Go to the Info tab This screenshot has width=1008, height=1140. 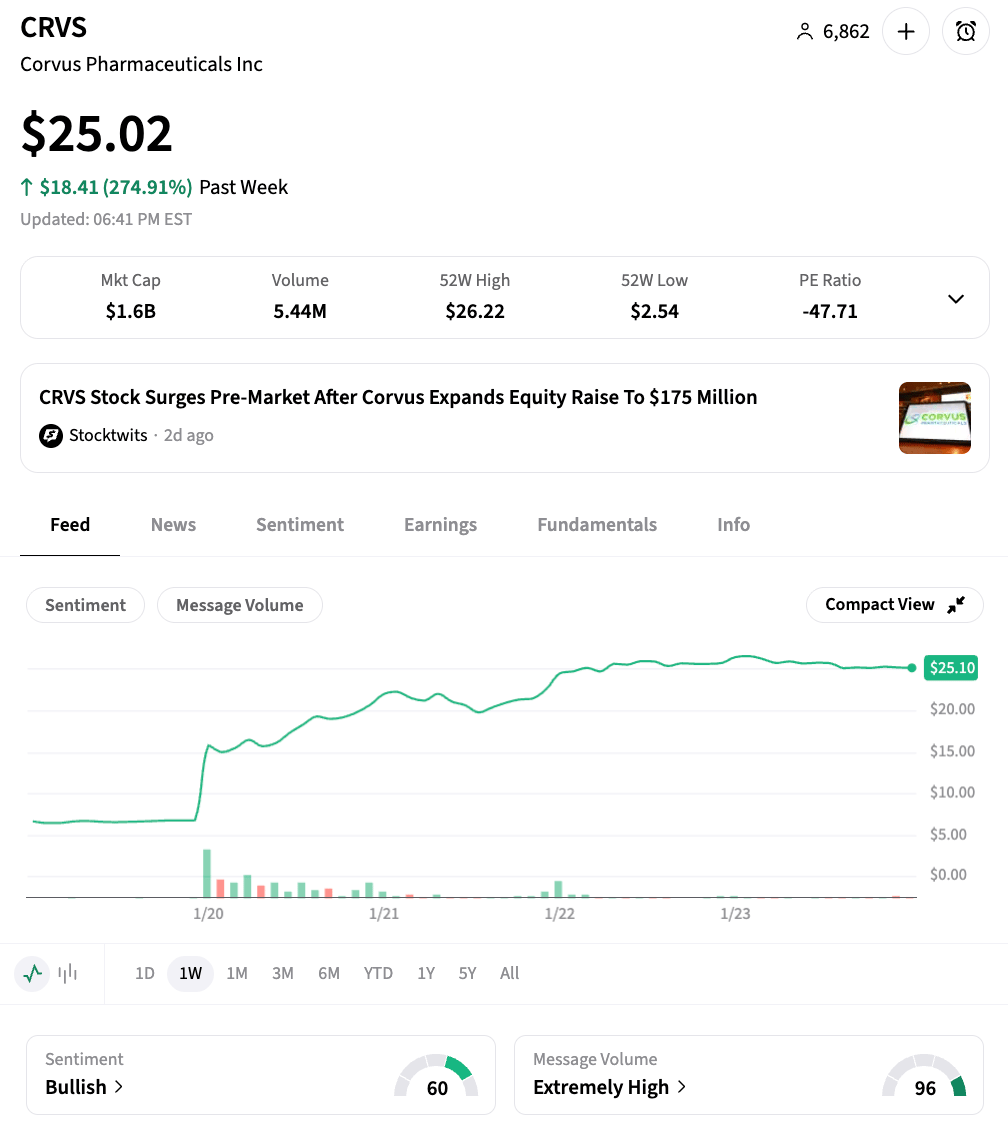tap(733, 525)
